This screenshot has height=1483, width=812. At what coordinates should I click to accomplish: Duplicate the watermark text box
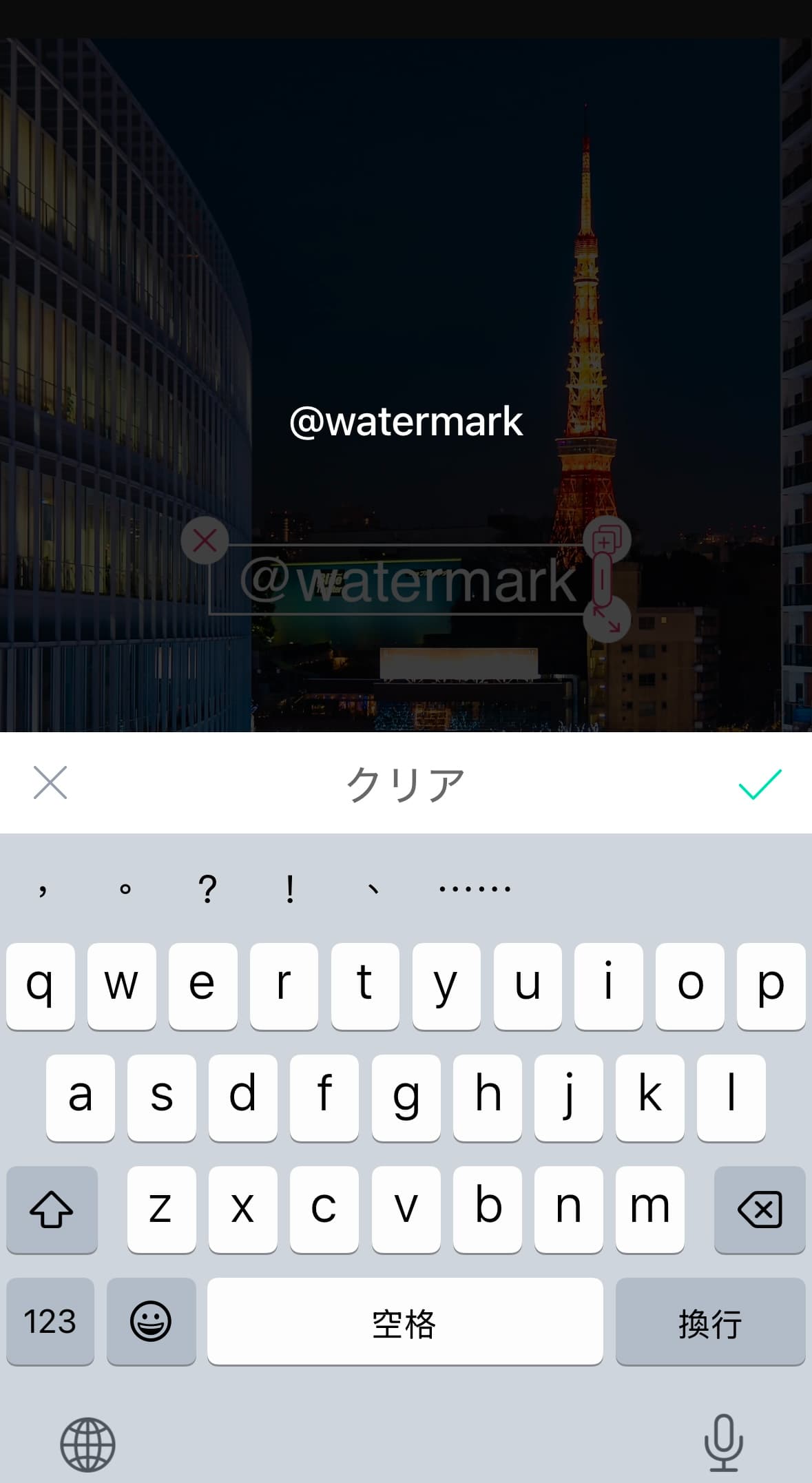[x=607, y=537]
